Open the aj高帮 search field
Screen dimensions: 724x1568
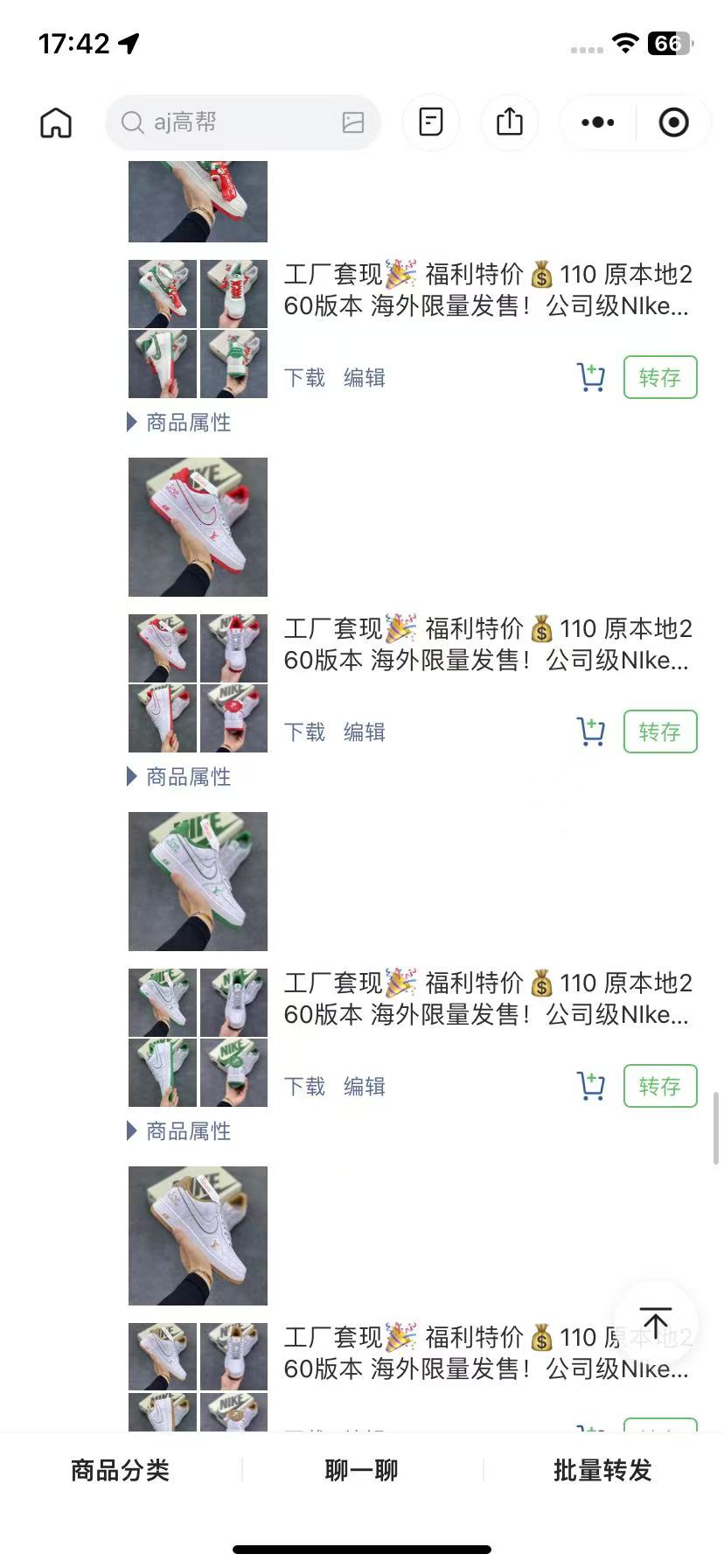(227, 122)
